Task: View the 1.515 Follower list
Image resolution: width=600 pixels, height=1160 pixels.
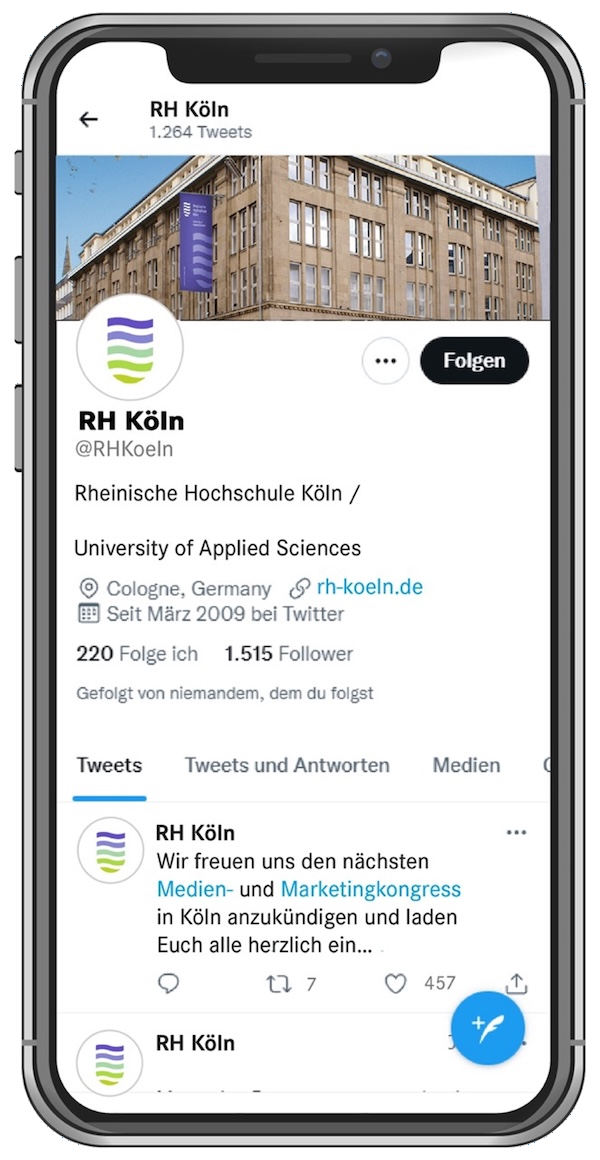Action: click(288, 654)
